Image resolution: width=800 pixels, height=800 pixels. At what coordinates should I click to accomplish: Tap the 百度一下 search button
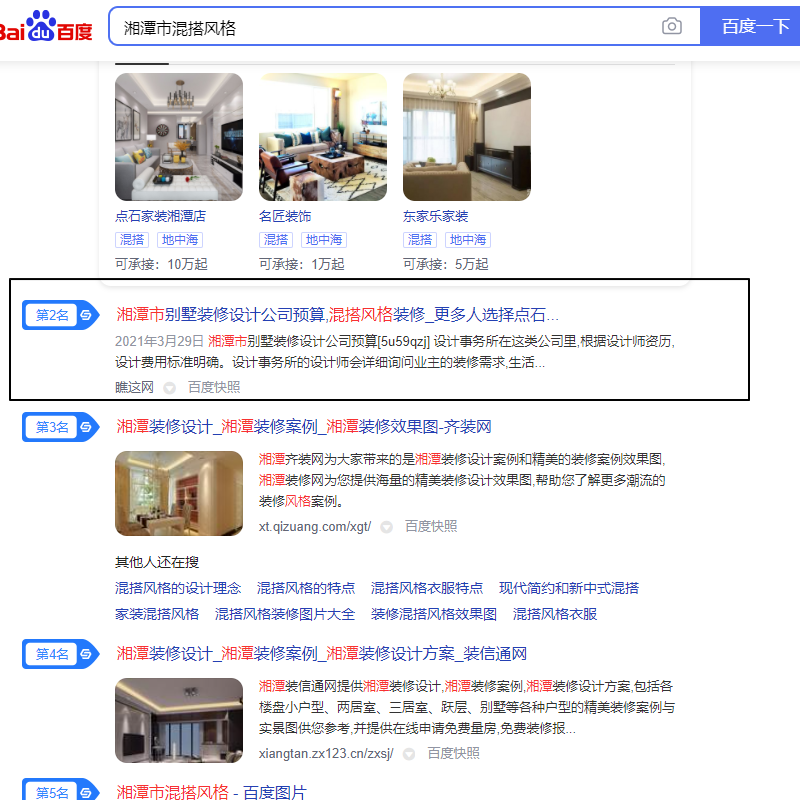pos(754,27)
